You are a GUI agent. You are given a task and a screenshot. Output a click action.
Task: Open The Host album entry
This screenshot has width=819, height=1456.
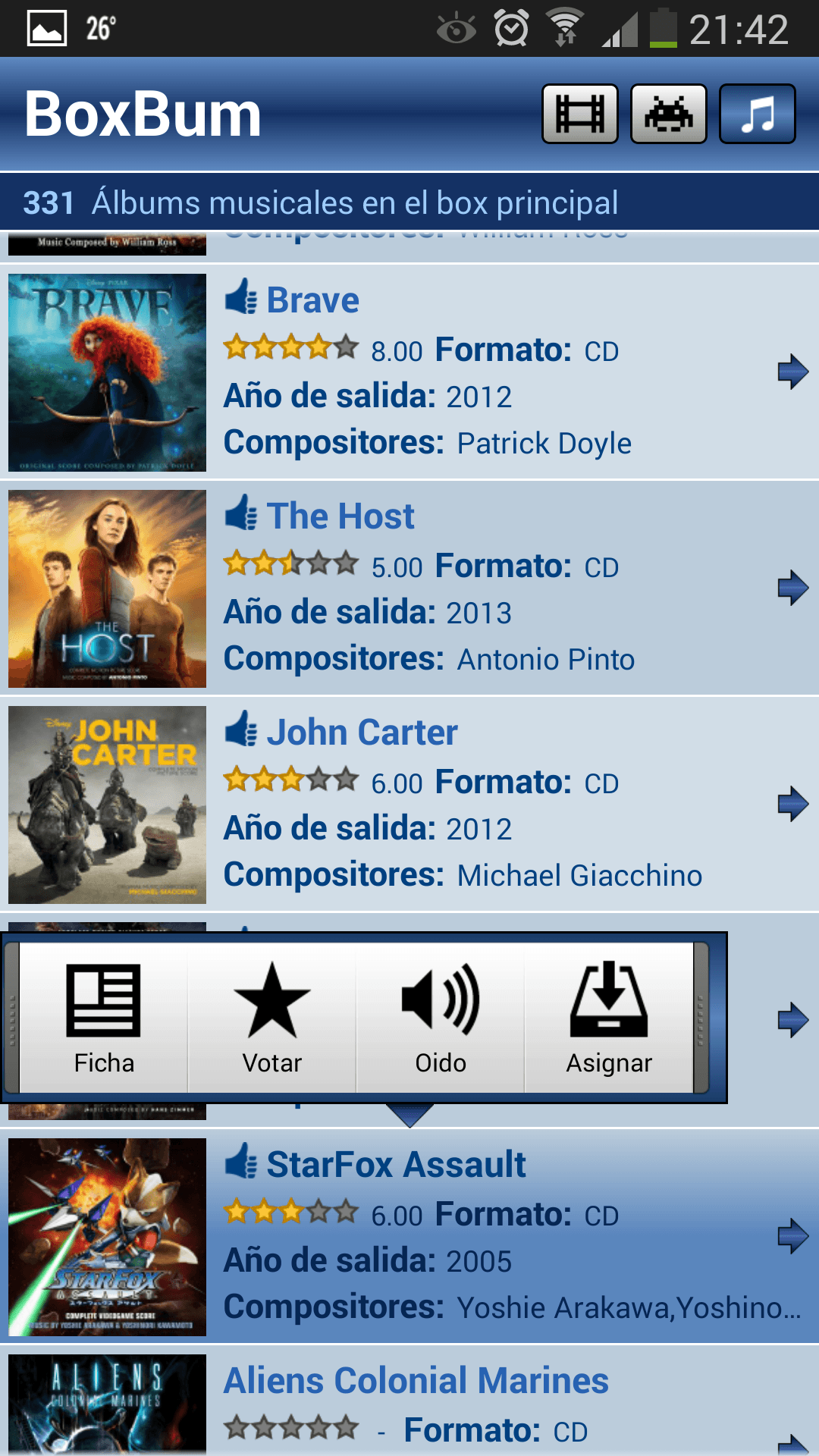tap(340, 516)
